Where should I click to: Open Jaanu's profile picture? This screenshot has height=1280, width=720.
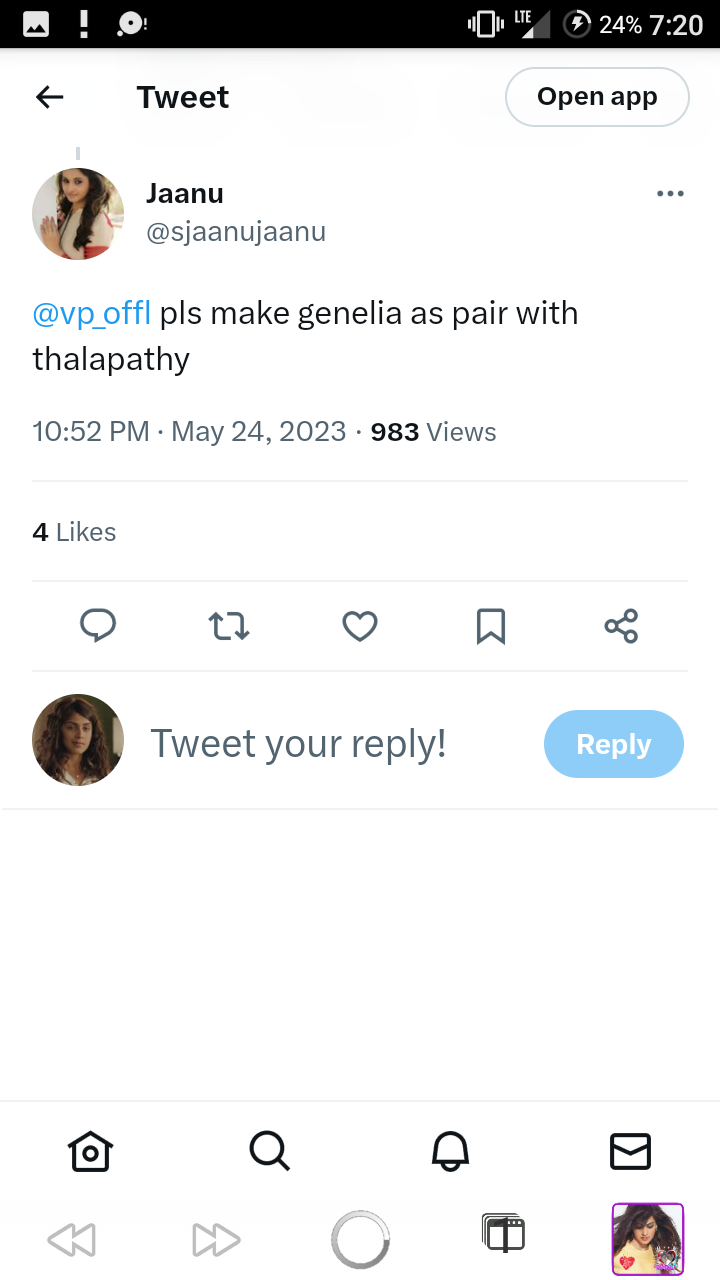tap(78, 214)
